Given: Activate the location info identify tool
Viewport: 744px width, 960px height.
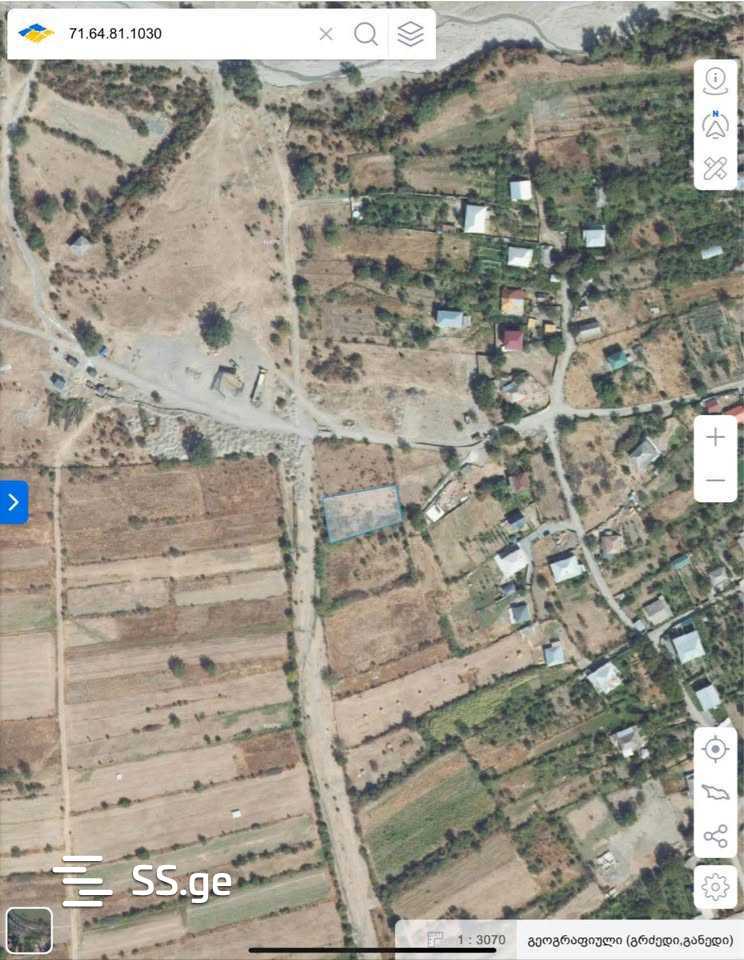Looking at the screenshot, I should [715, 80].
